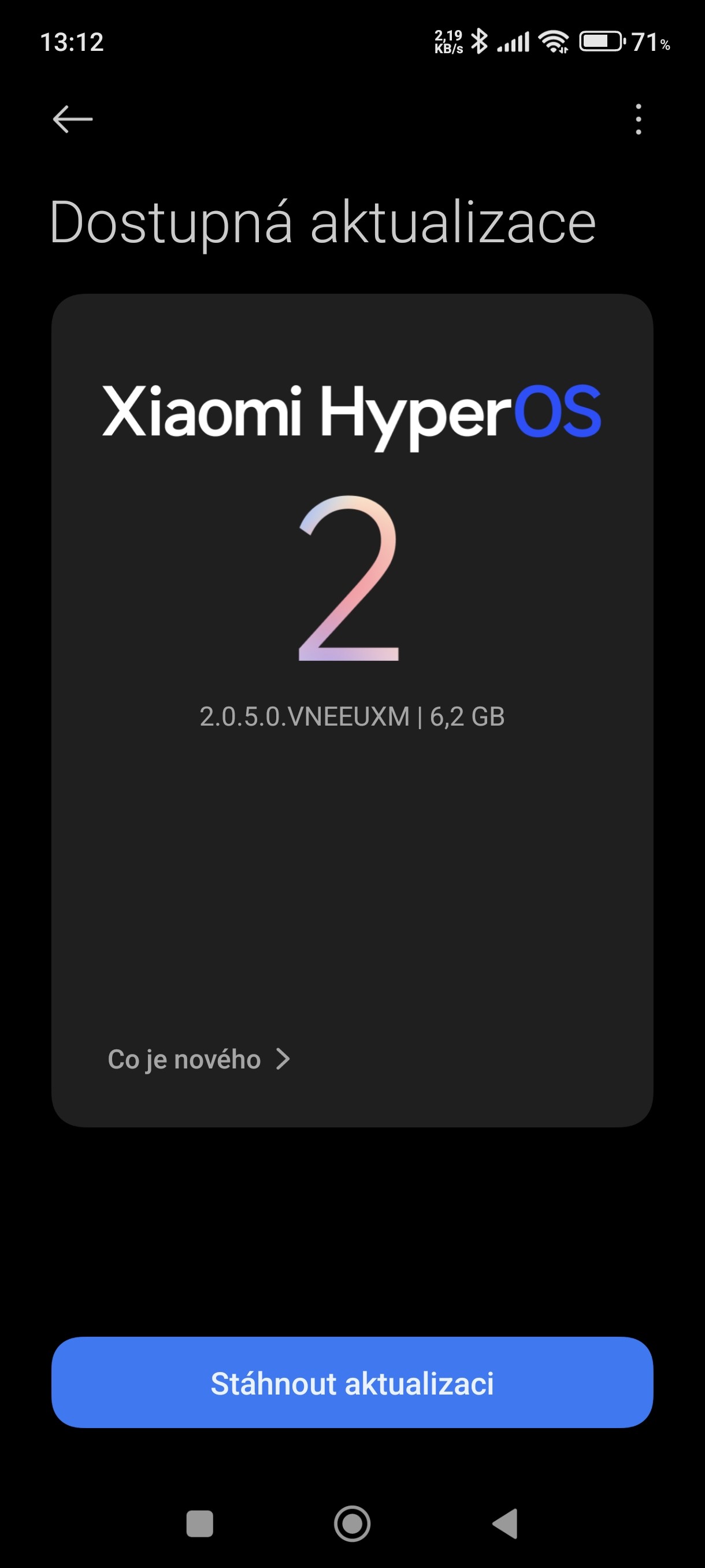The height and width of the screenshot is (1568, 705).
Task: Go back using the top arrow
Action: click(x=72, y=119)
